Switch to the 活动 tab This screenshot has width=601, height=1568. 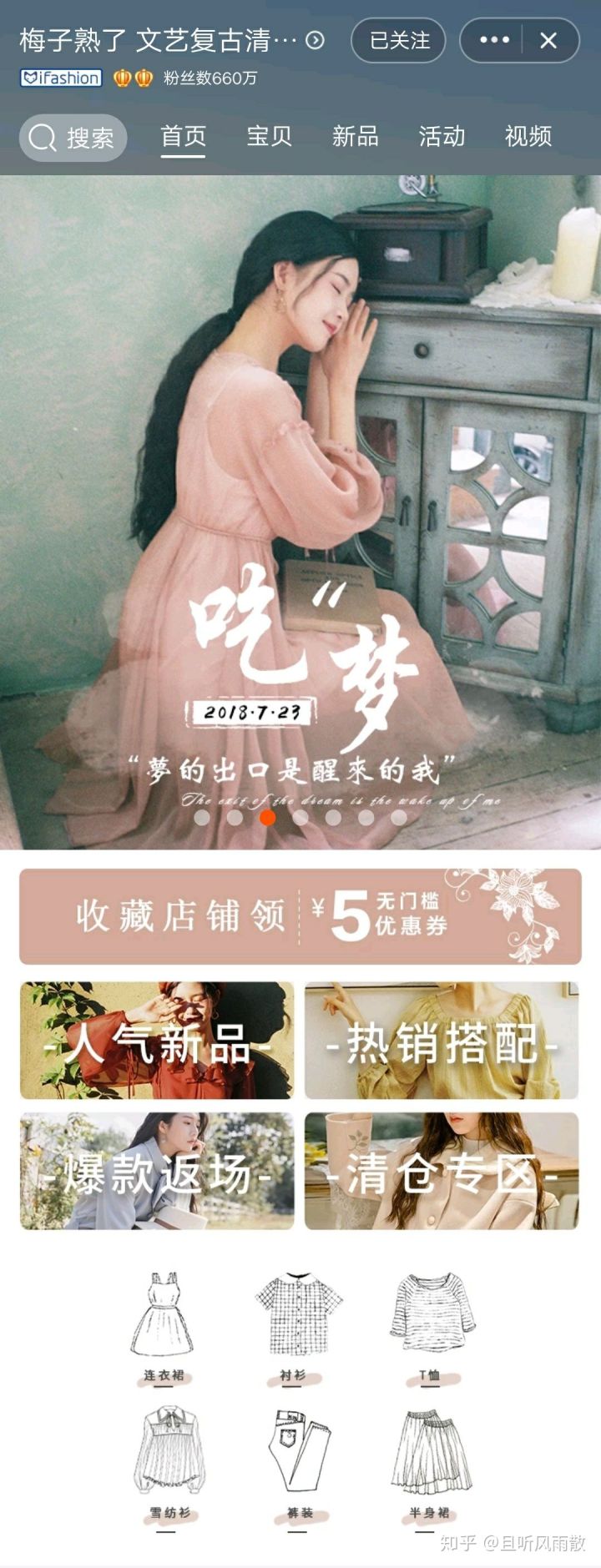[x=442, y=137]
